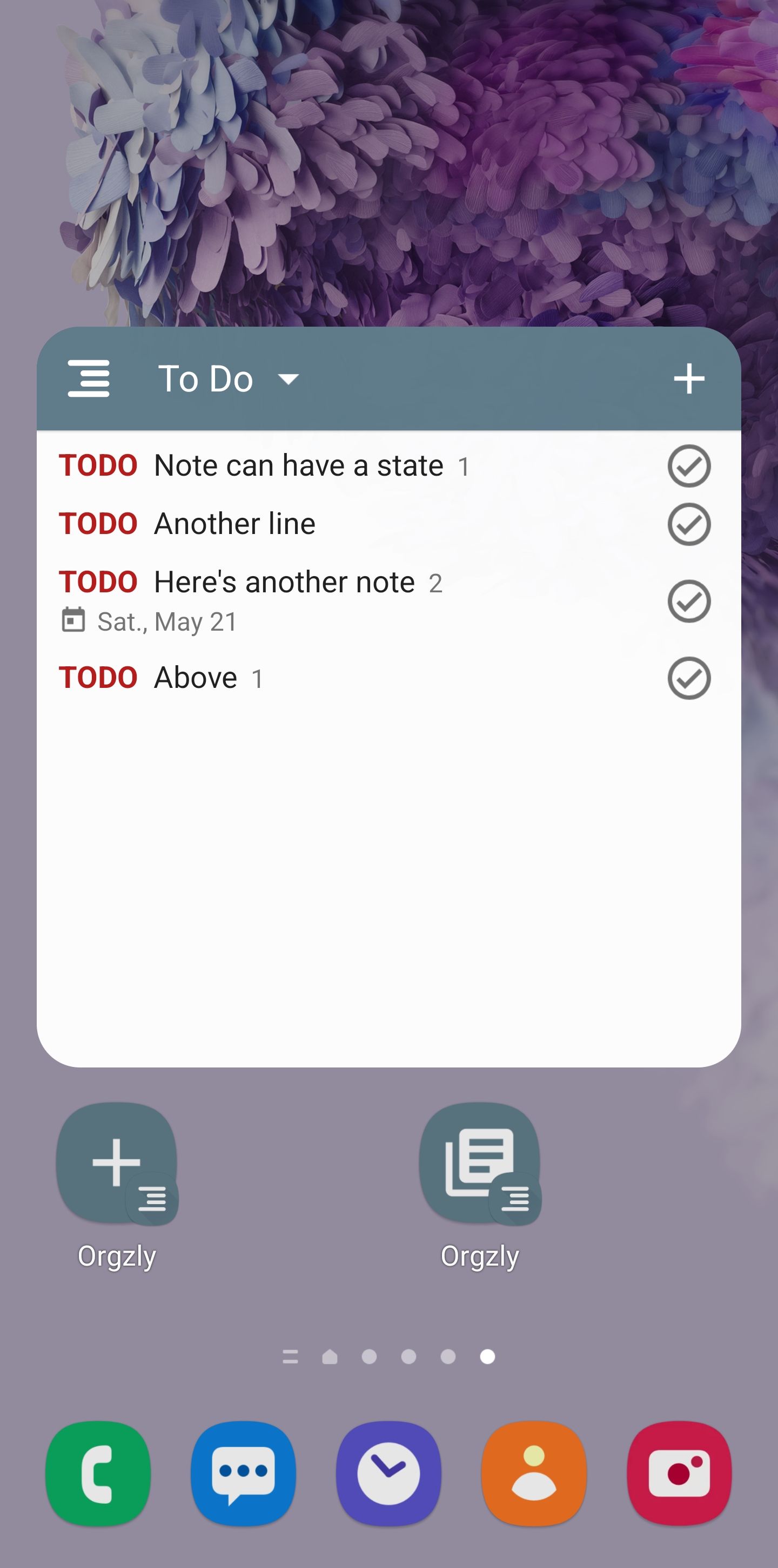Open the note 'Note can have a state'
The height and width of the screenshot is (1568, 778).
[x=299, y=465]
